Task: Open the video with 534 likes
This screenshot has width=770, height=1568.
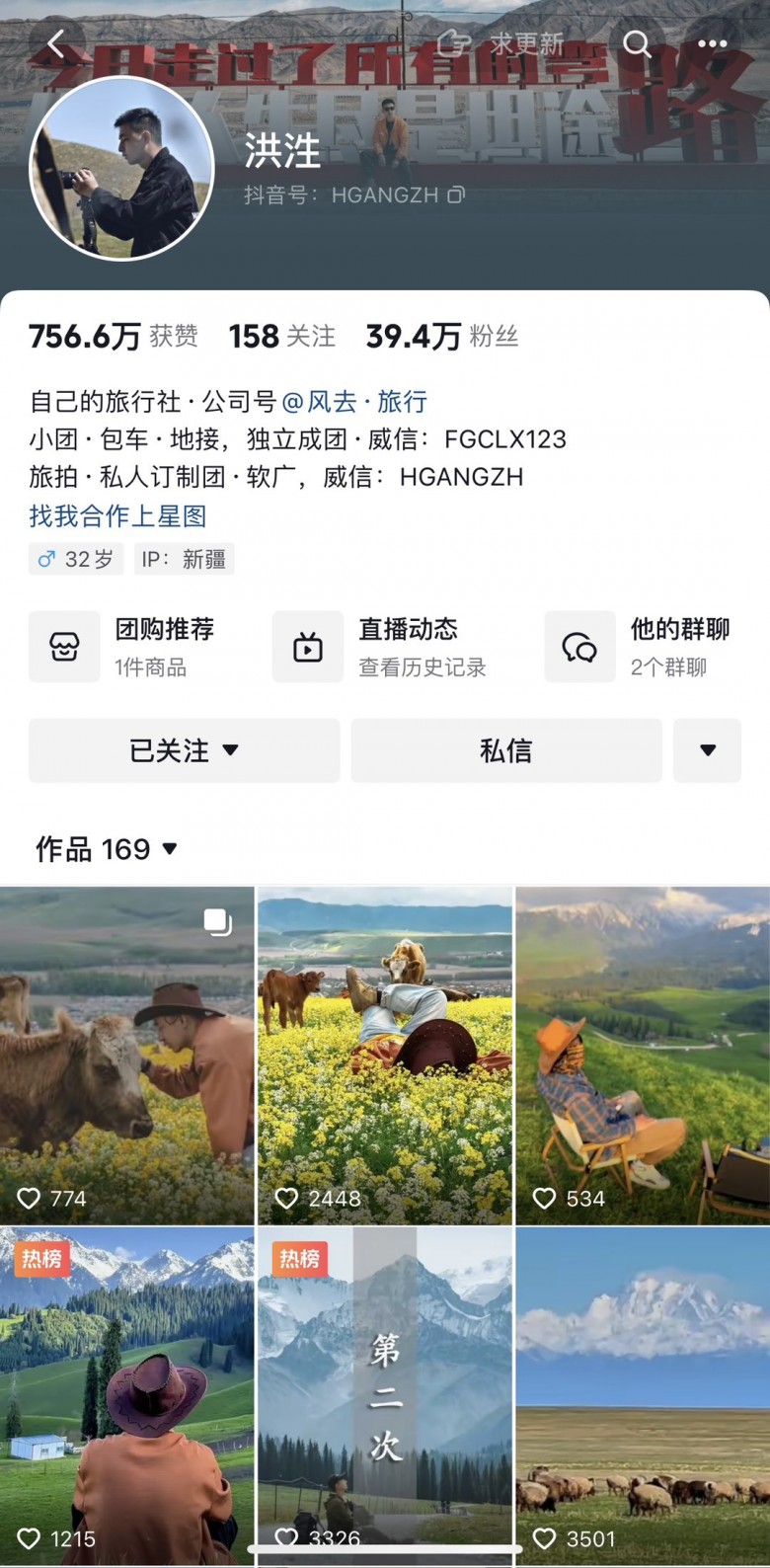Action: [643, 1055]
